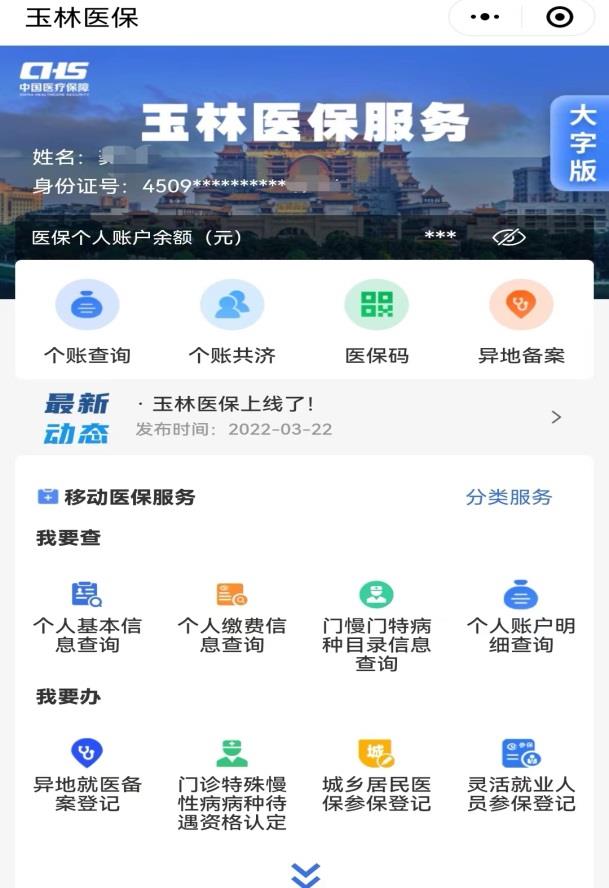The width and height of the screenshot is (609, 888).
Task: Open 异地备案
Action: [521, 322]
